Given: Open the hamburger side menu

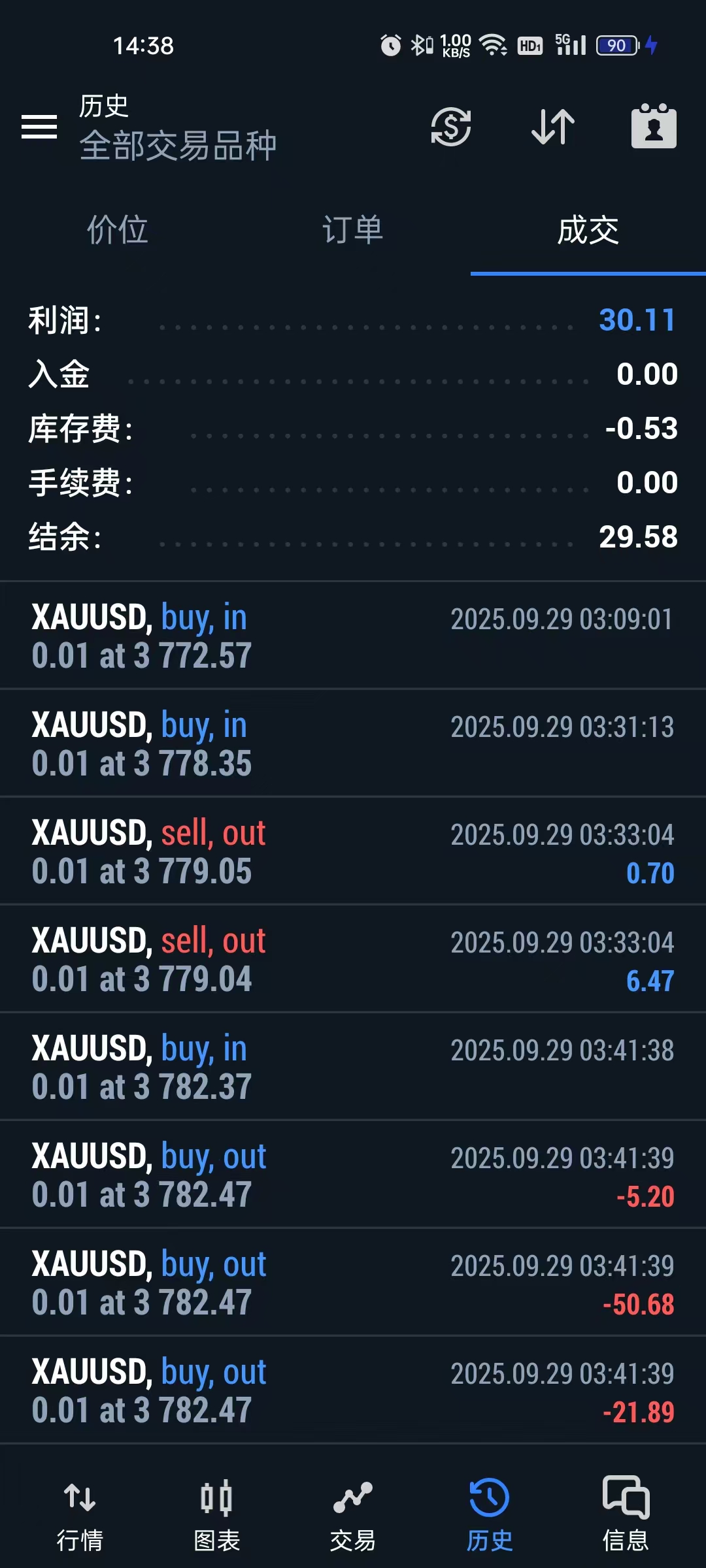Looking at the screenshot, I should pos(39,127).
